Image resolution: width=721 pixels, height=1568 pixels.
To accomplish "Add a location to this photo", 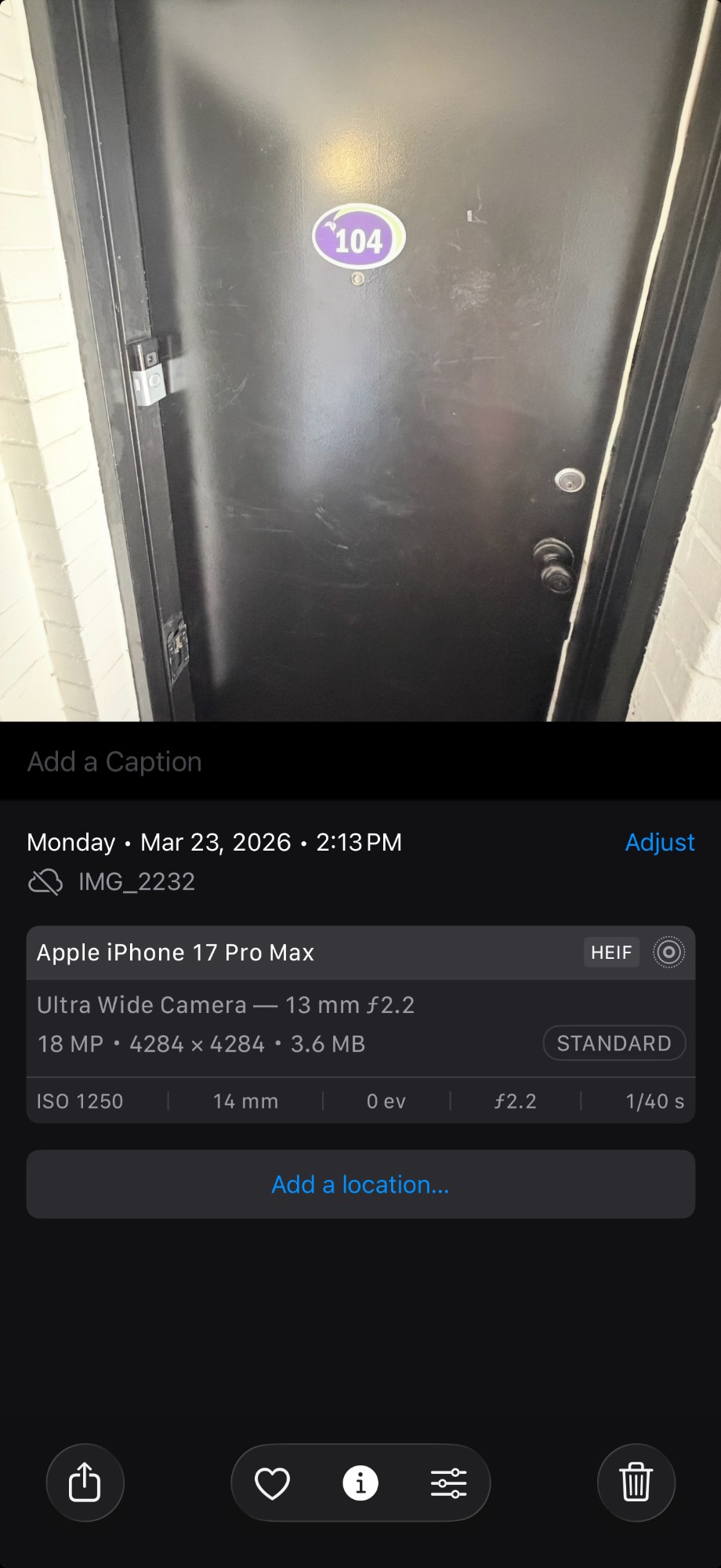I will point(360,1184).
